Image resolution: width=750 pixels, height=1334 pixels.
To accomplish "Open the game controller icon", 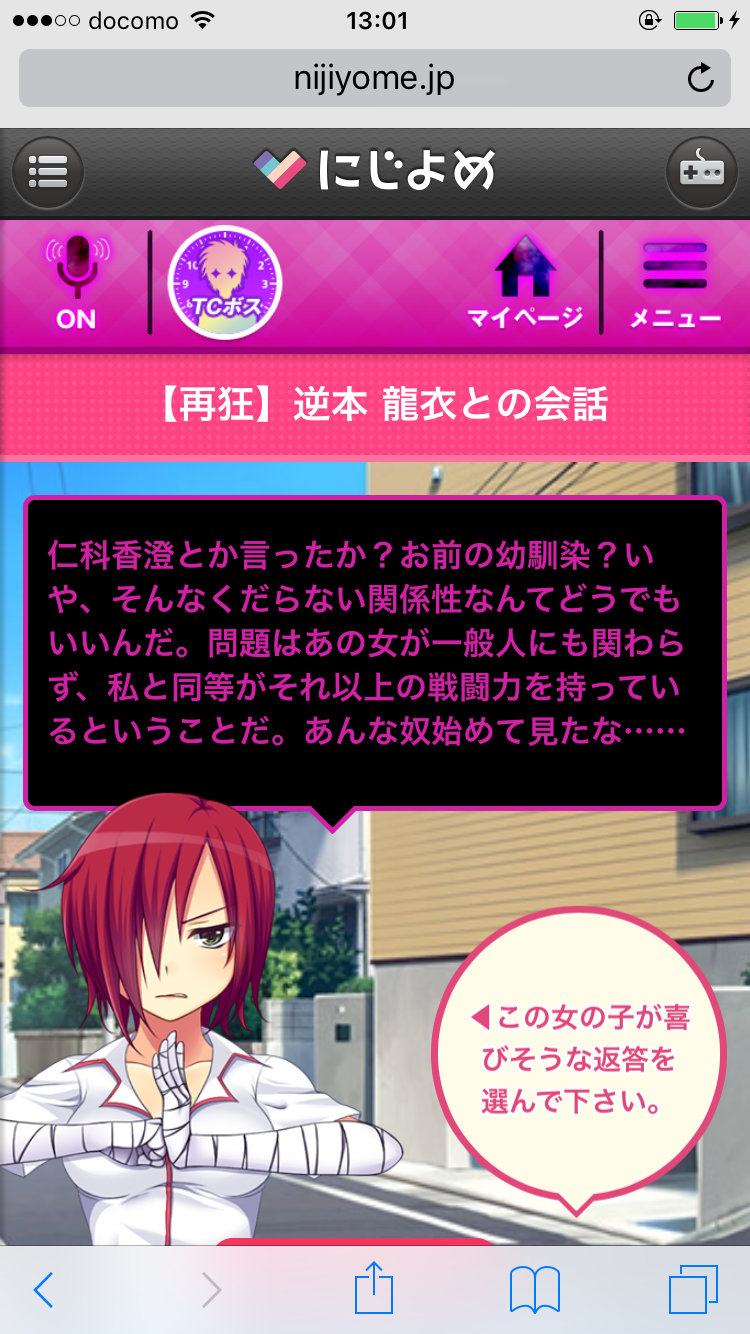I will point(701,173).
